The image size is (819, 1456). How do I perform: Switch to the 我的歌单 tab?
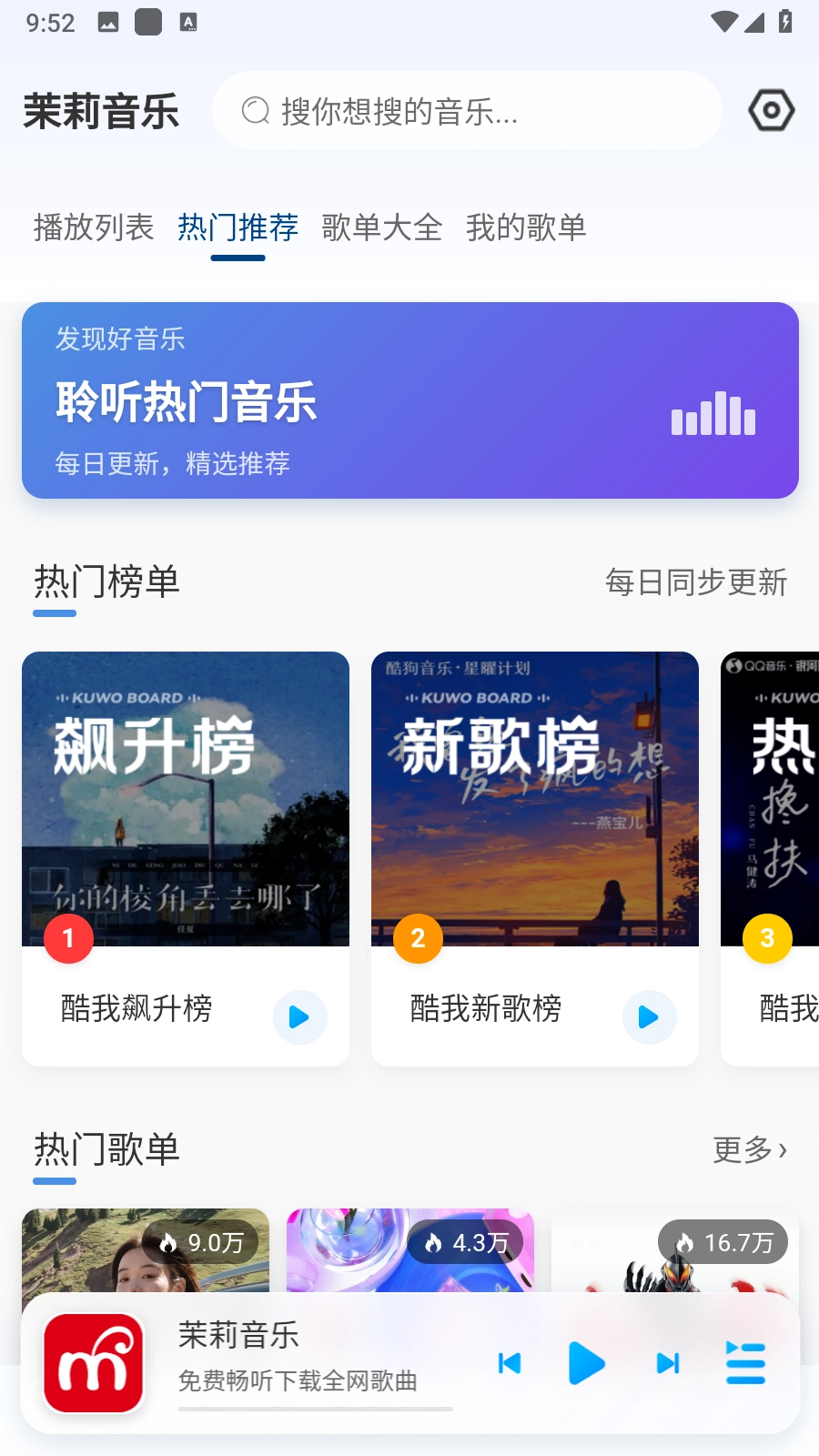click(x=526, y=228)
